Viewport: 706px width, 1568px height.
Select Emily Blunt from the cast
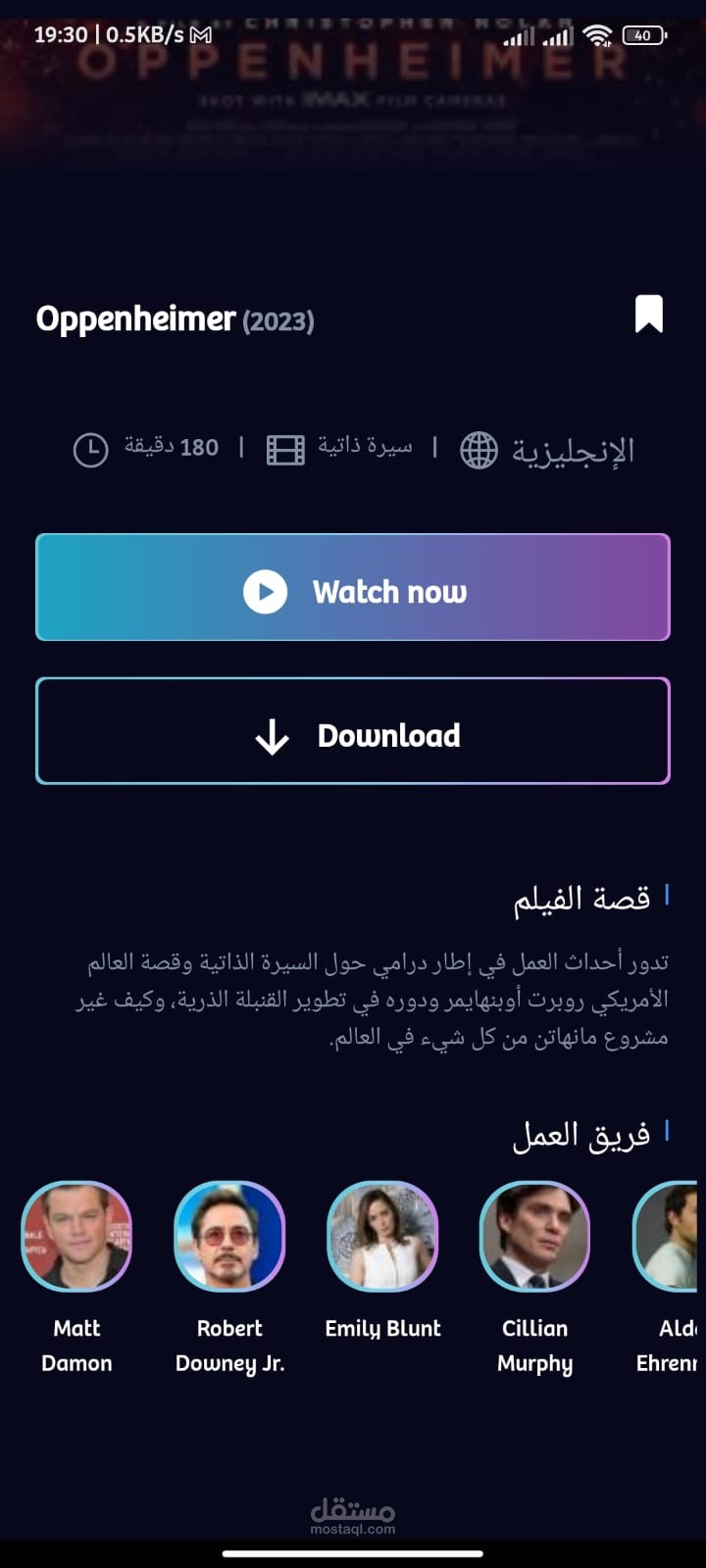tap(382, 1237)
